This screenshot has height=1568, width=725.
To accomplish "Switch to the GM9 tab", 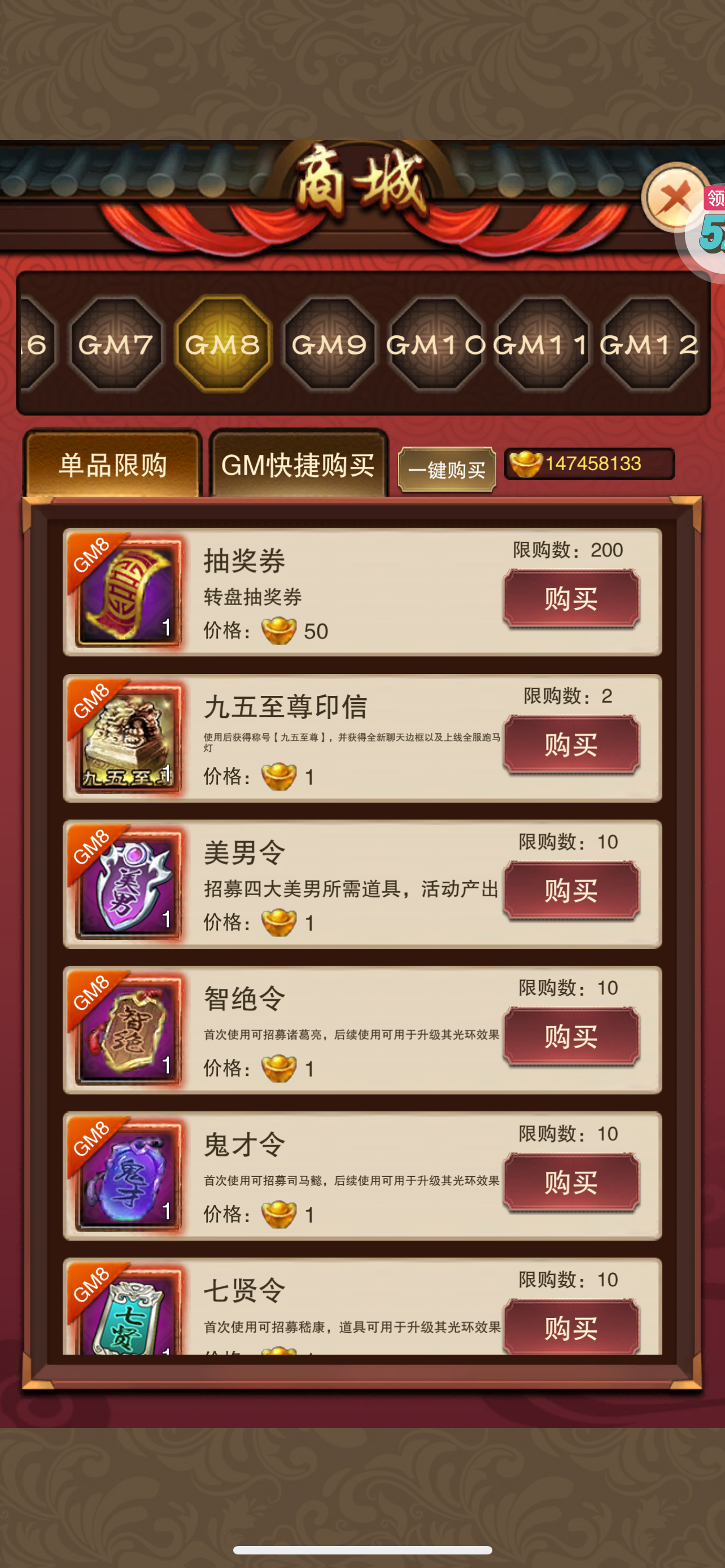I will [x=329, y=344].
